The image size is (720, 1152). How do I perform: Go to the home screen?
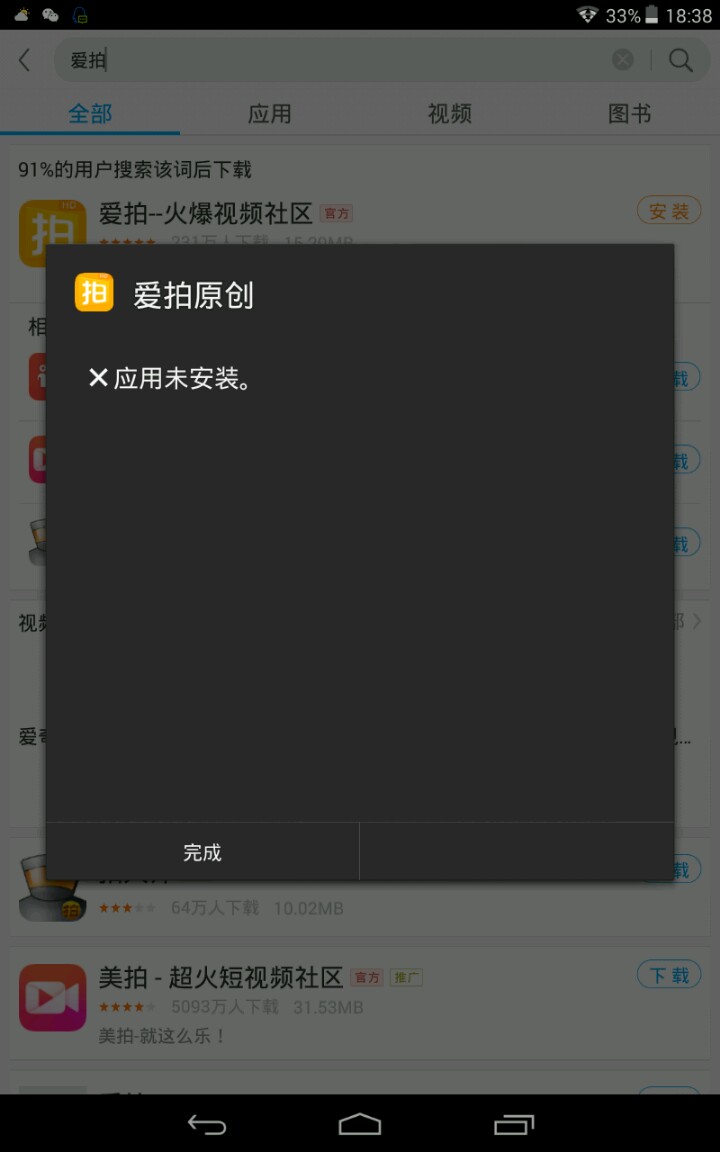pyautogui.click(x=360, y=1124)
